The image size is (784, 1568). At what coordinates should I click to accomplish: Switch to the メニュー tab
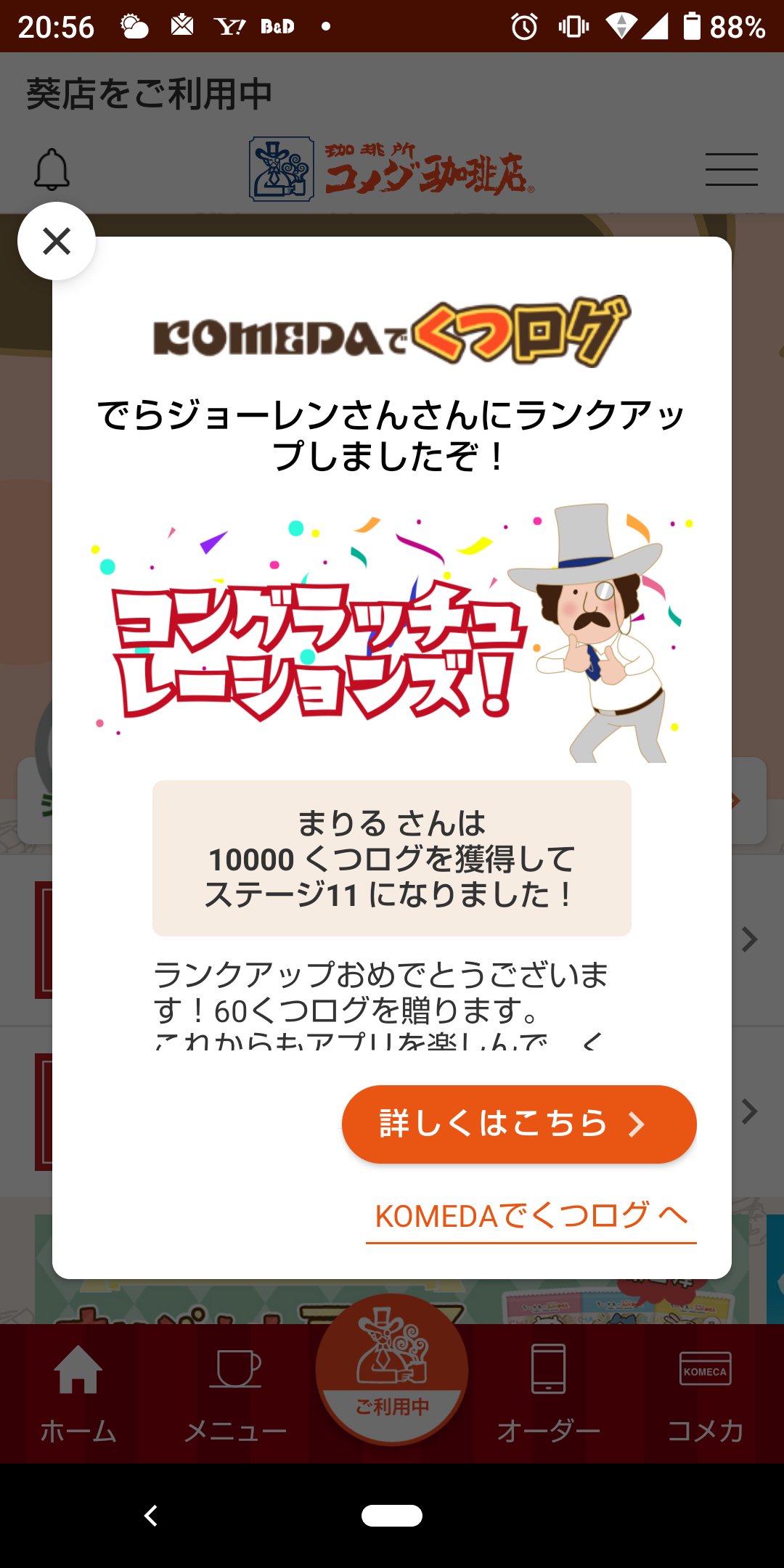click(x=235, y=1394)
